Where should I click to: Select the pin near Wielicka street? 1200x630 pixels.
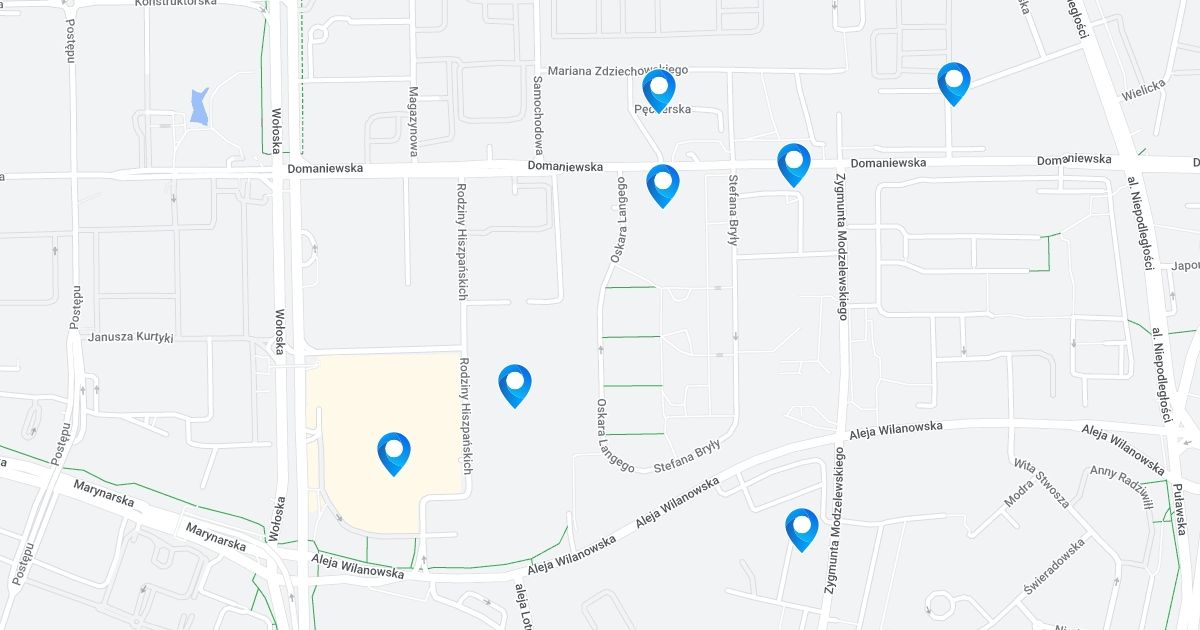[x=954, y=84]
